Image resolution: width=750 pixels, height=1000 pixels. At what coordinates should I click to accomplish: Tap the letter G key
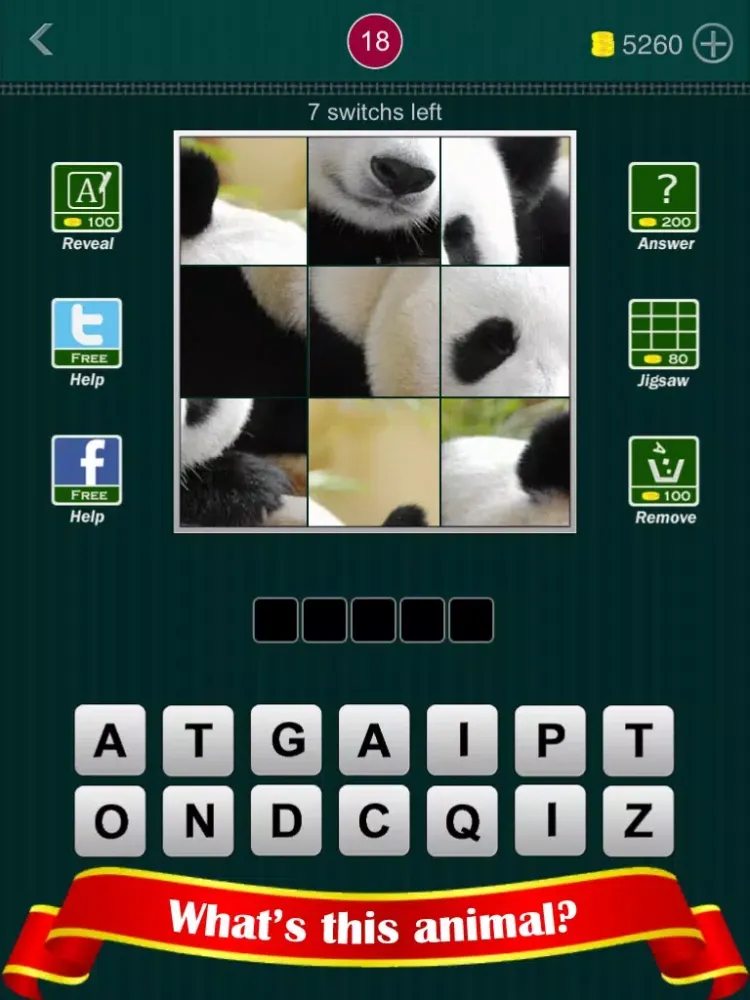click(x=287, y=741)
